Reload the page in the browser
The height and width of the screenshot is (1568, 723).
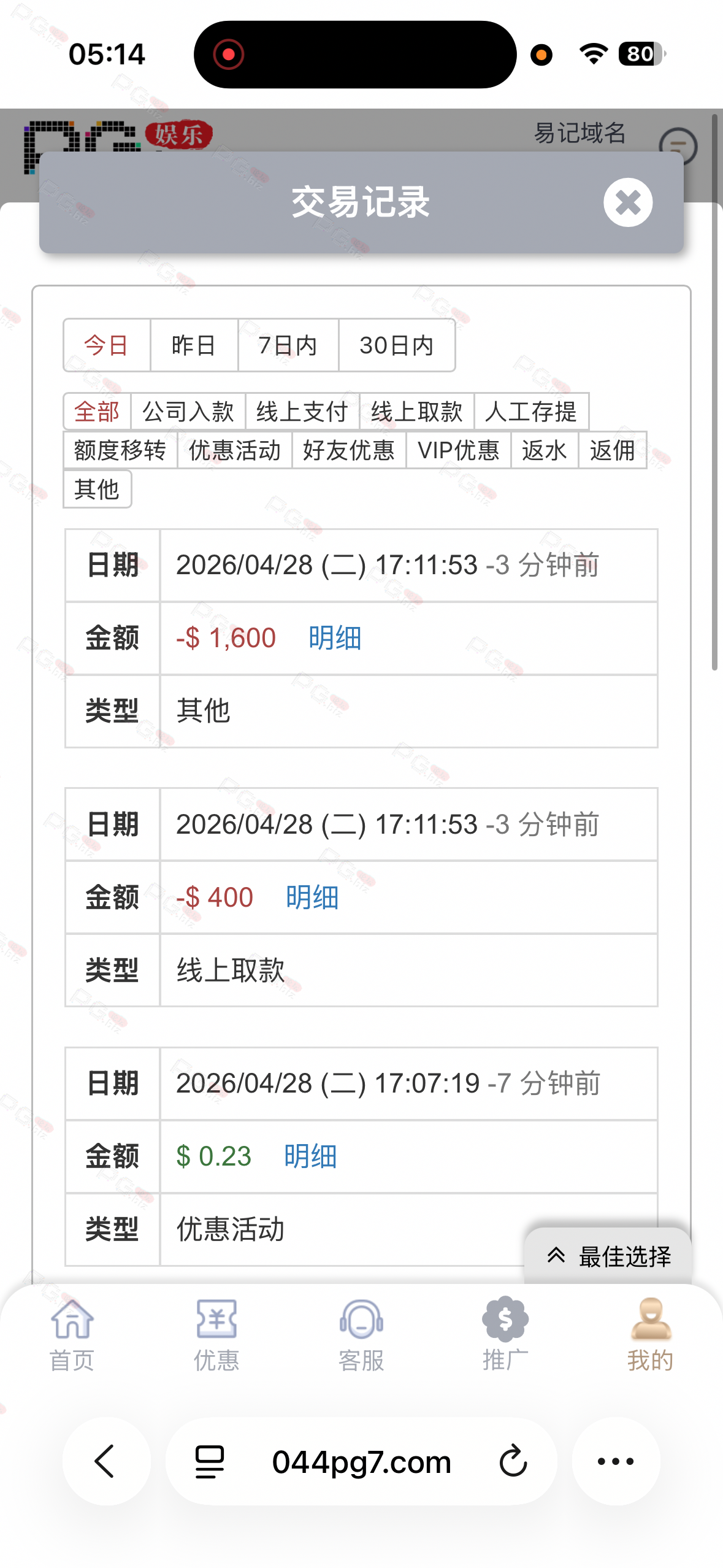(x=513, y=1461)
